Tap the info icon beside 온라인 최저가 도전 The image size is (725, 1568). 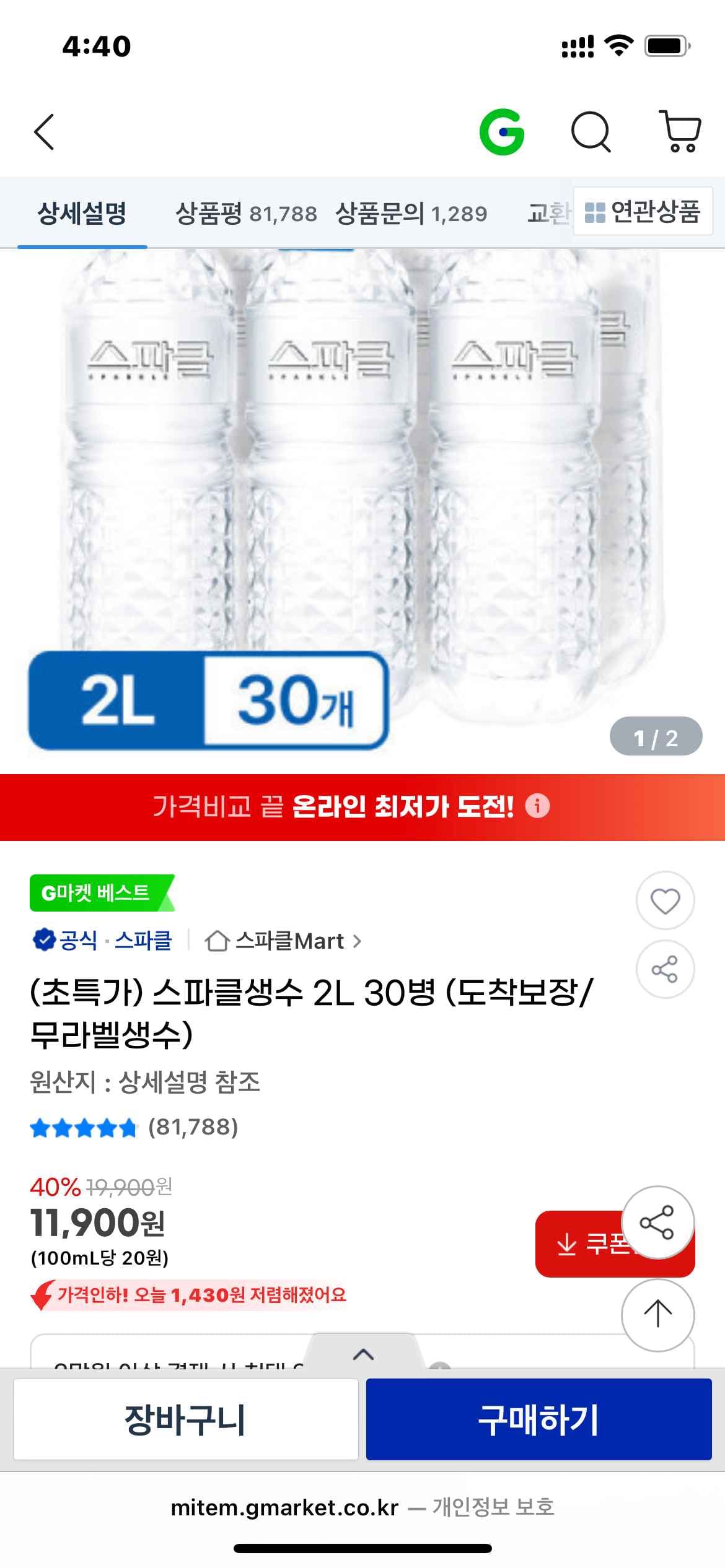(537, 804)
